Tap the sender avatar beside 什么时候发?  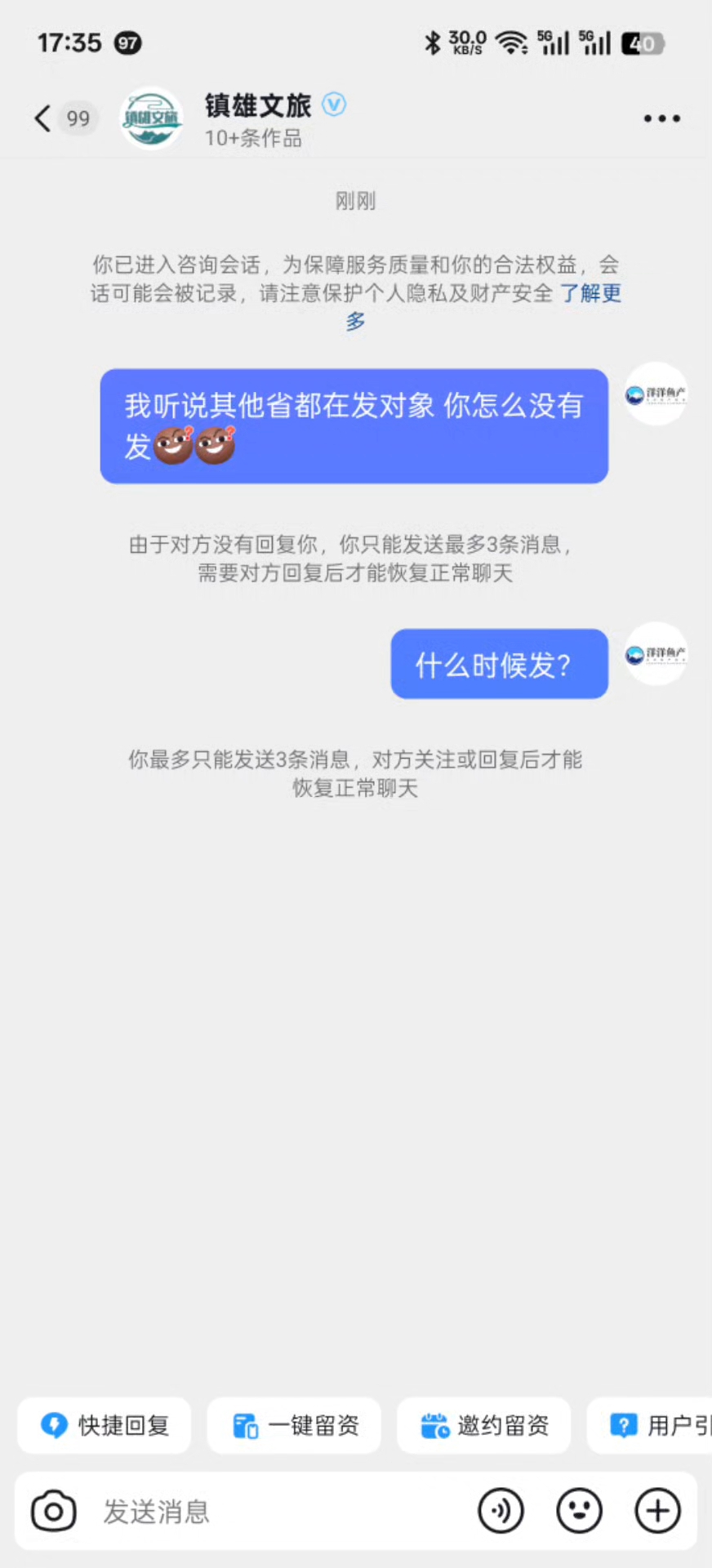coord(656,653)
